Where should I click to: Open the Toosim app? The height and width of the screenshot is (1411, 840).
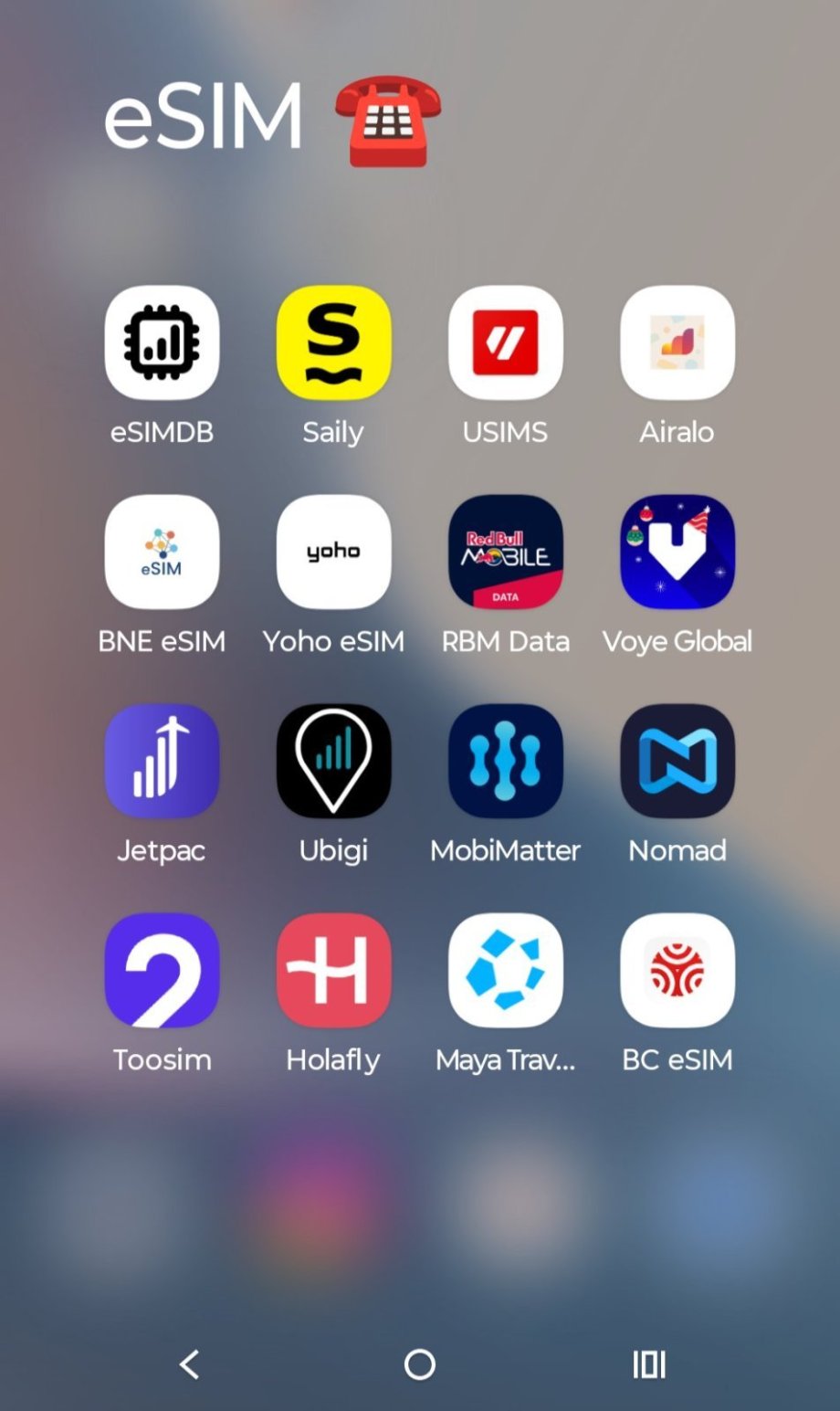coord(162,970)
